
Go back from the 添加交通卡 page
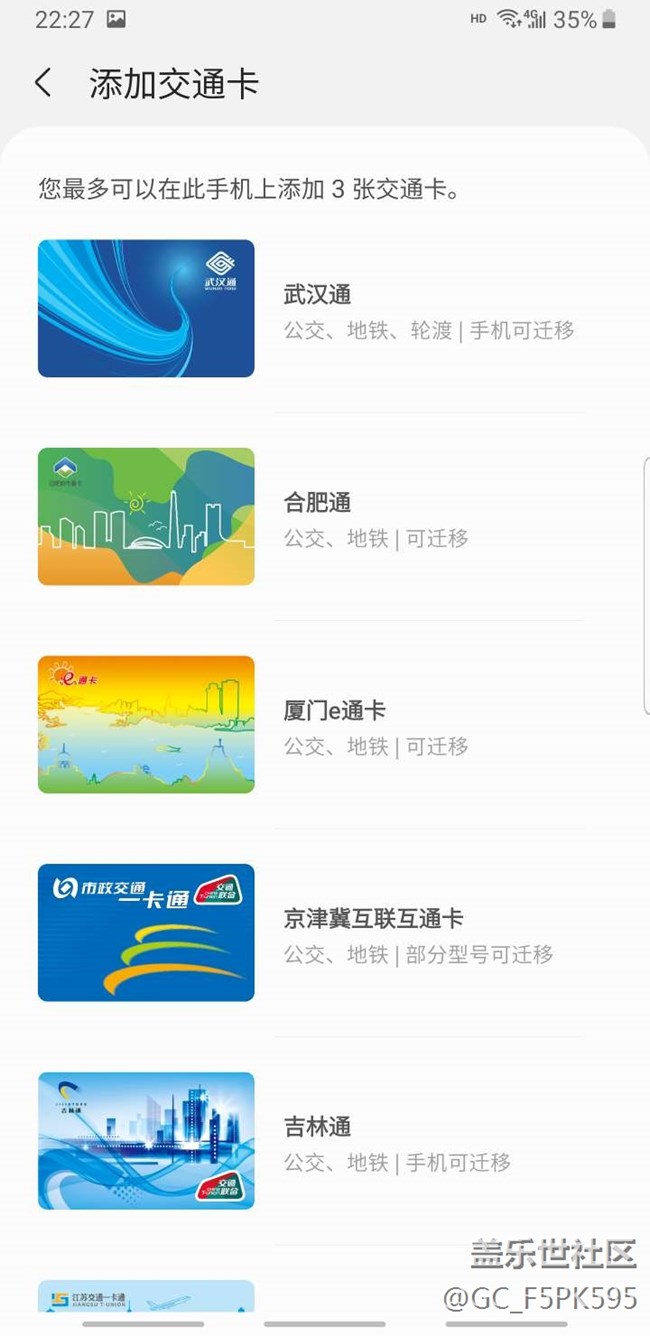43,83
